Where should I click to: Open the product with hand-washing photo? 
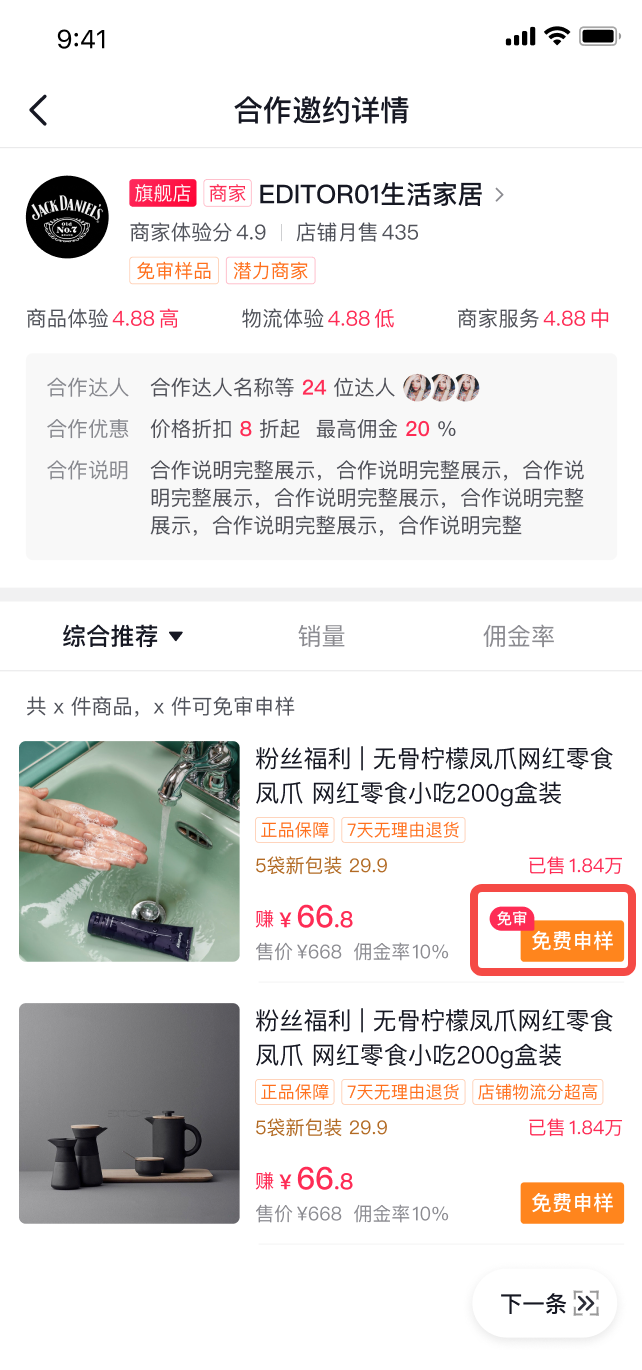click(129, 851)
